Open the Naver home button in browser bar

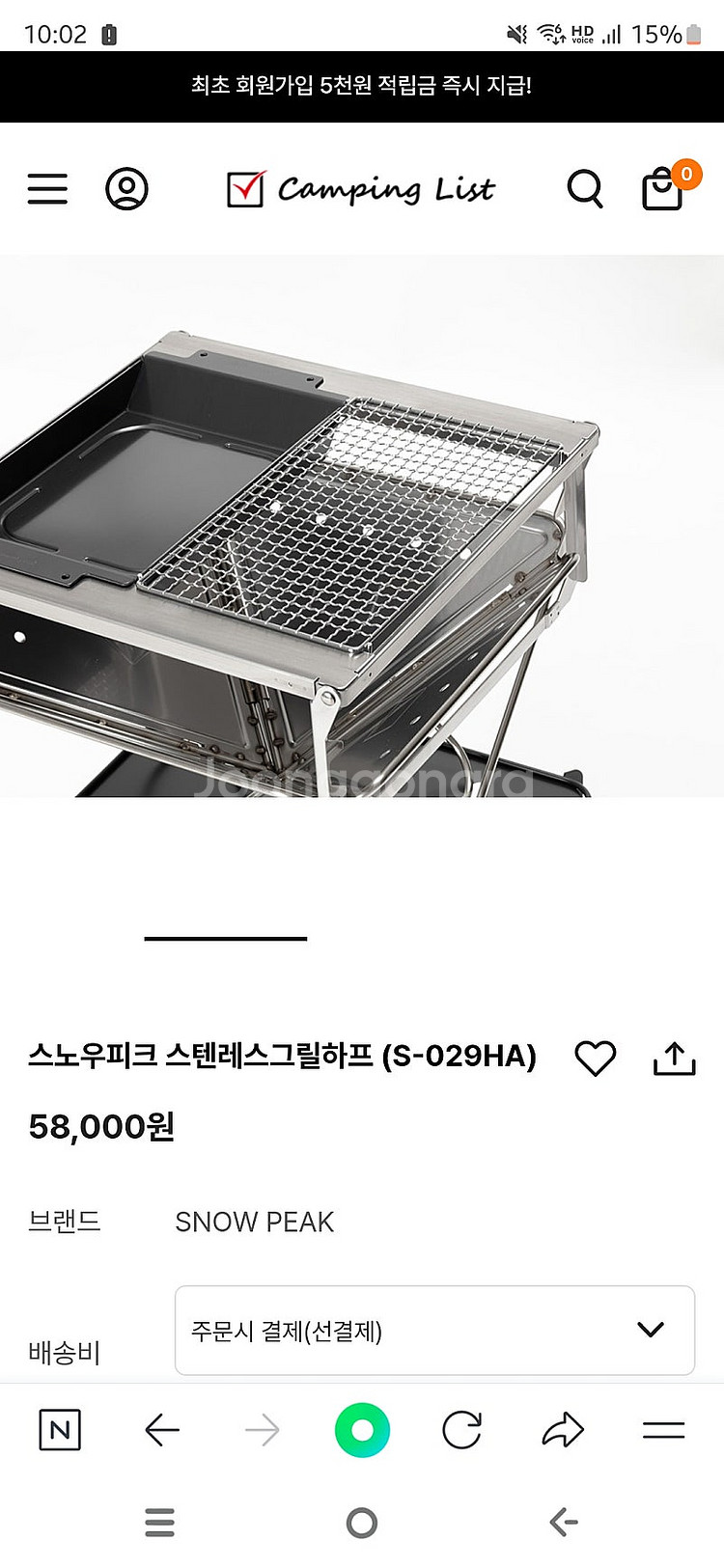coord(60,1430)
